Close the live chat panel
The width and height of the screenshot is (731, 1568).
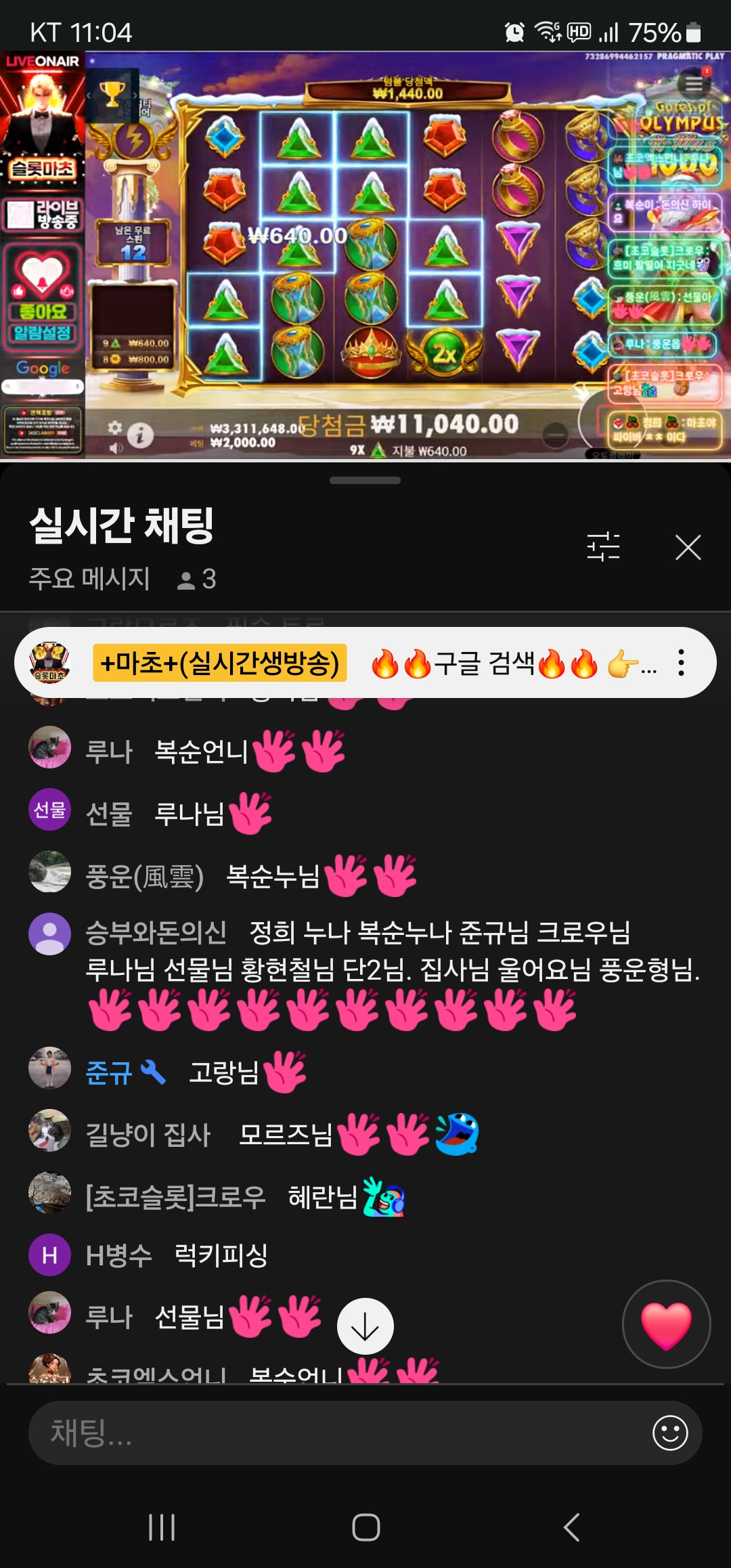coord(688,547)
